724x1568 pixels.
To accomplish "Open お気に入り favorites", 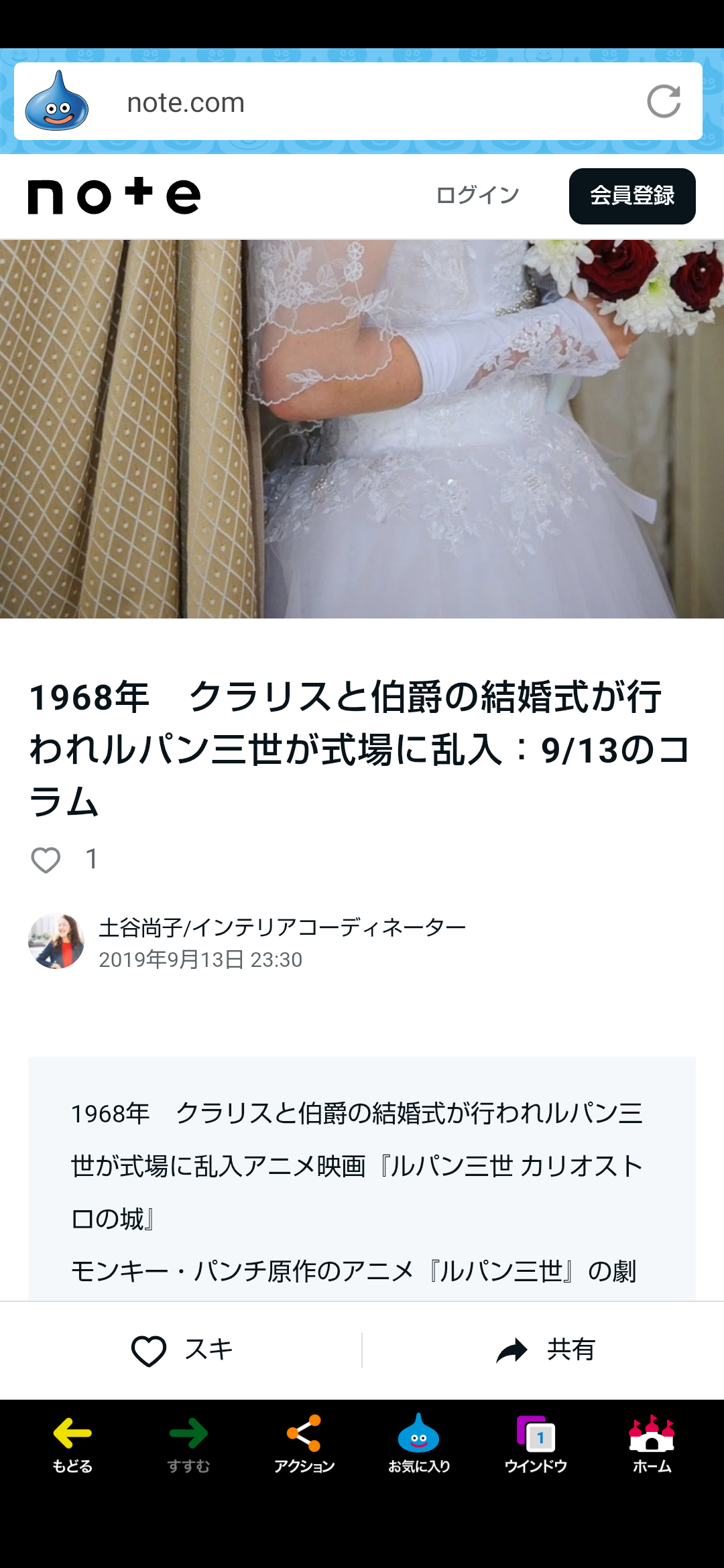I will 419,1445.
